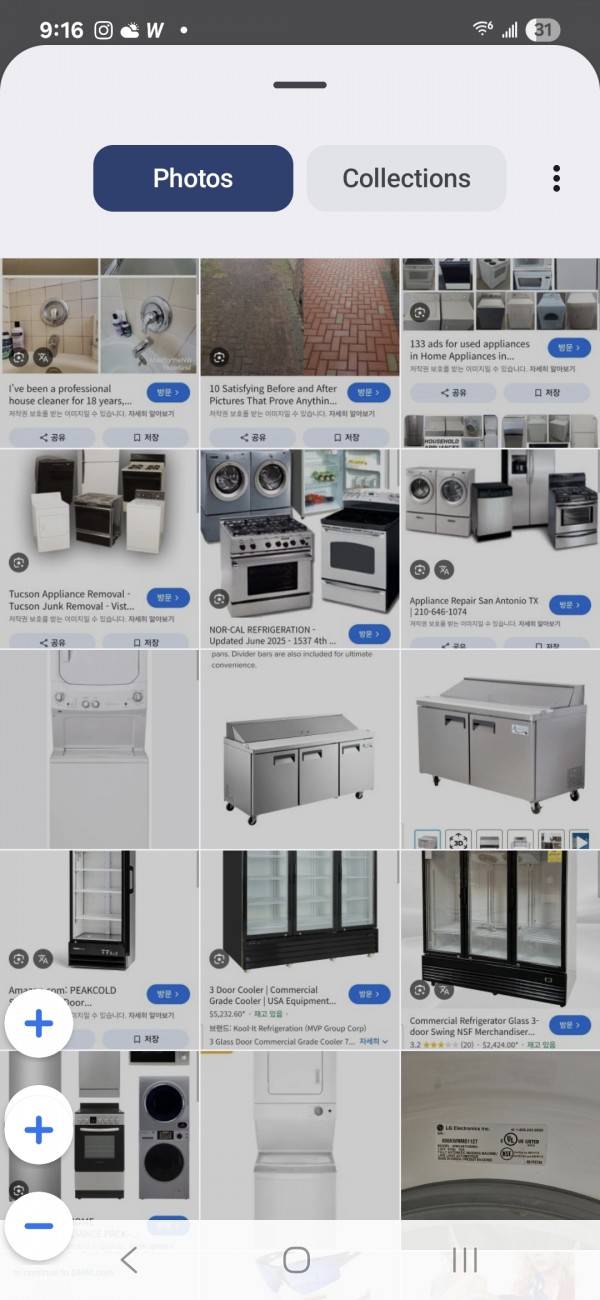Image resolution: width=600 pixels, height=1300 pixels.
Task: Tap the minus floating button
Action: click(x=38, y=1226)
